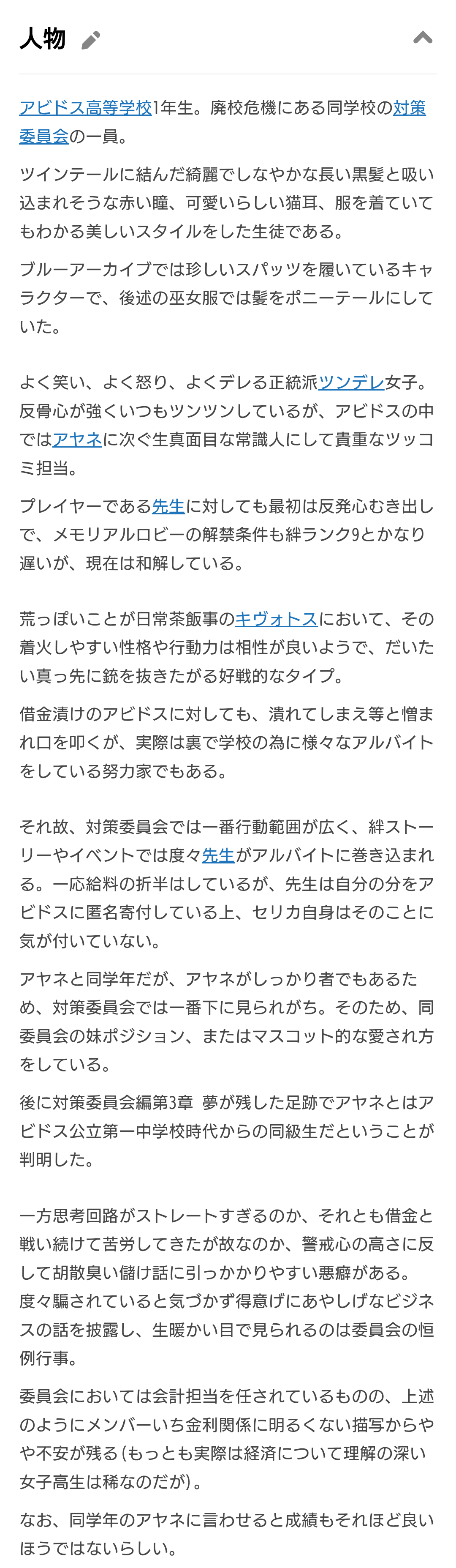Open the アヤネ character link
Screen dimensions: 456x1568
click(x=77, y=439)
